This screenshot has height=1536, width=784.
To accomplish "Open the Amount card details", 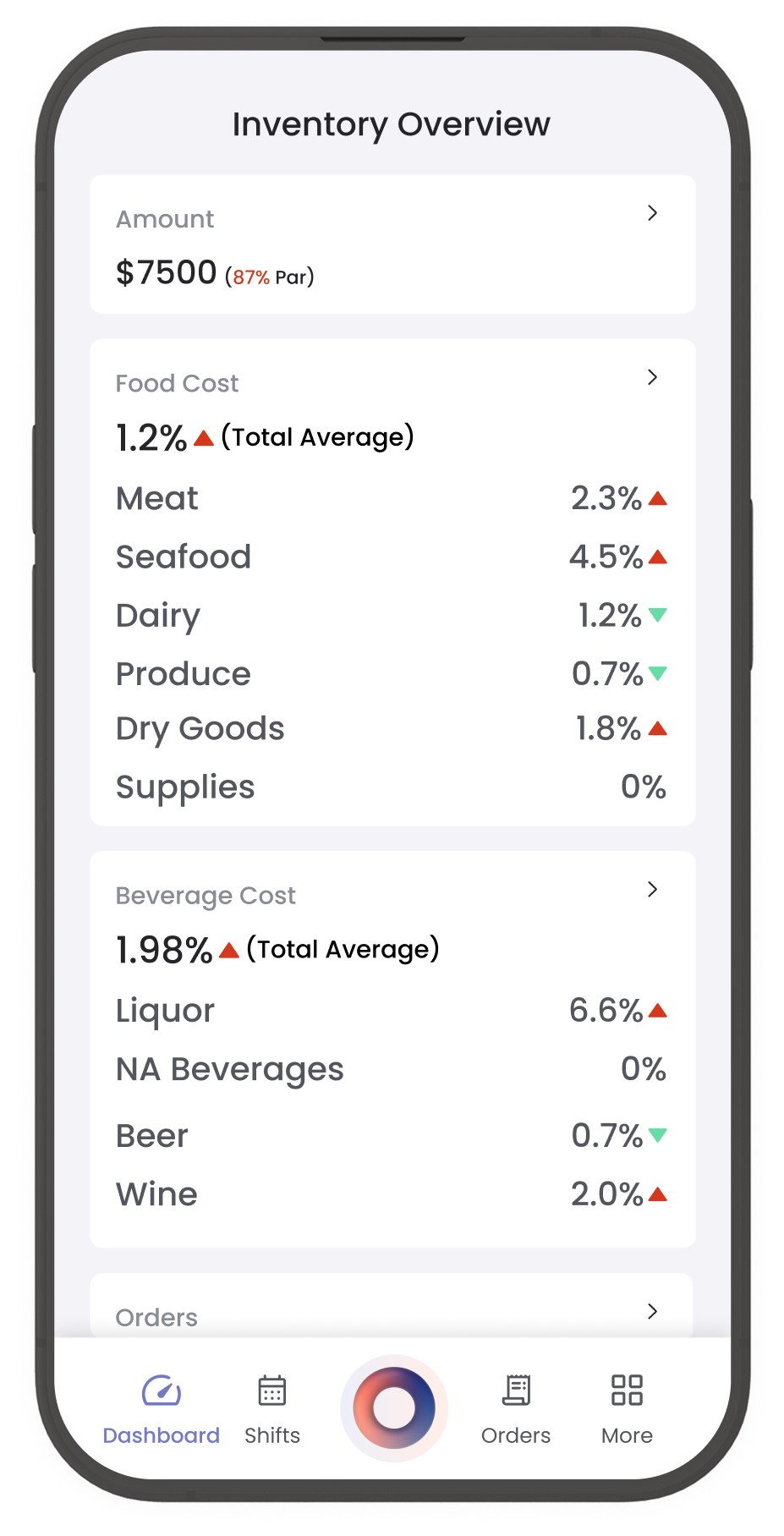I will tap(652, 213).
